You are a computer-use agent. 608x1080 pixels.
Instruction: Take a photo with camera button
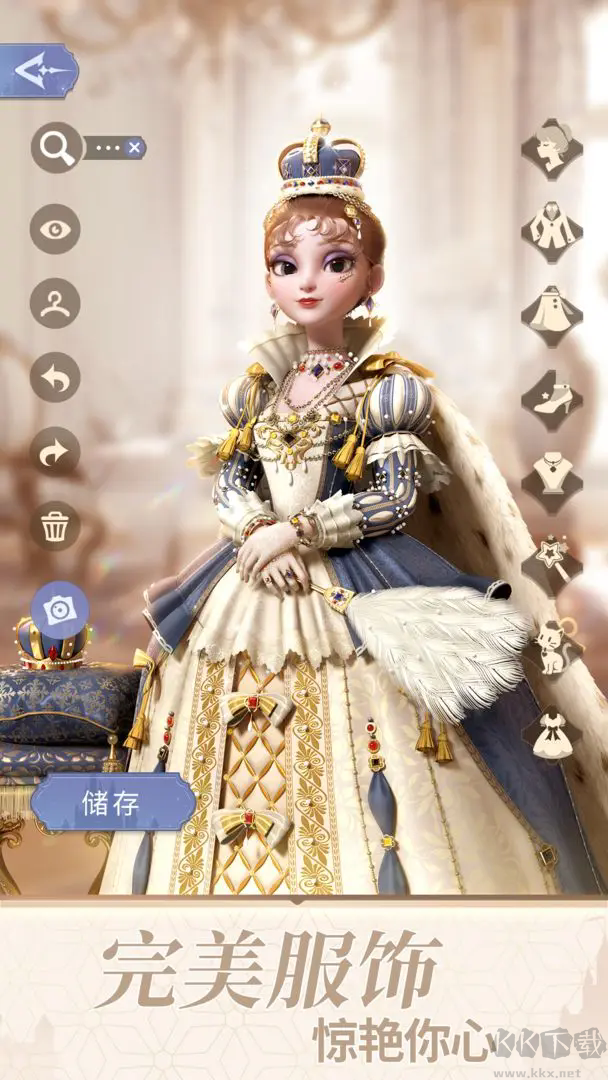pos(56,606)
